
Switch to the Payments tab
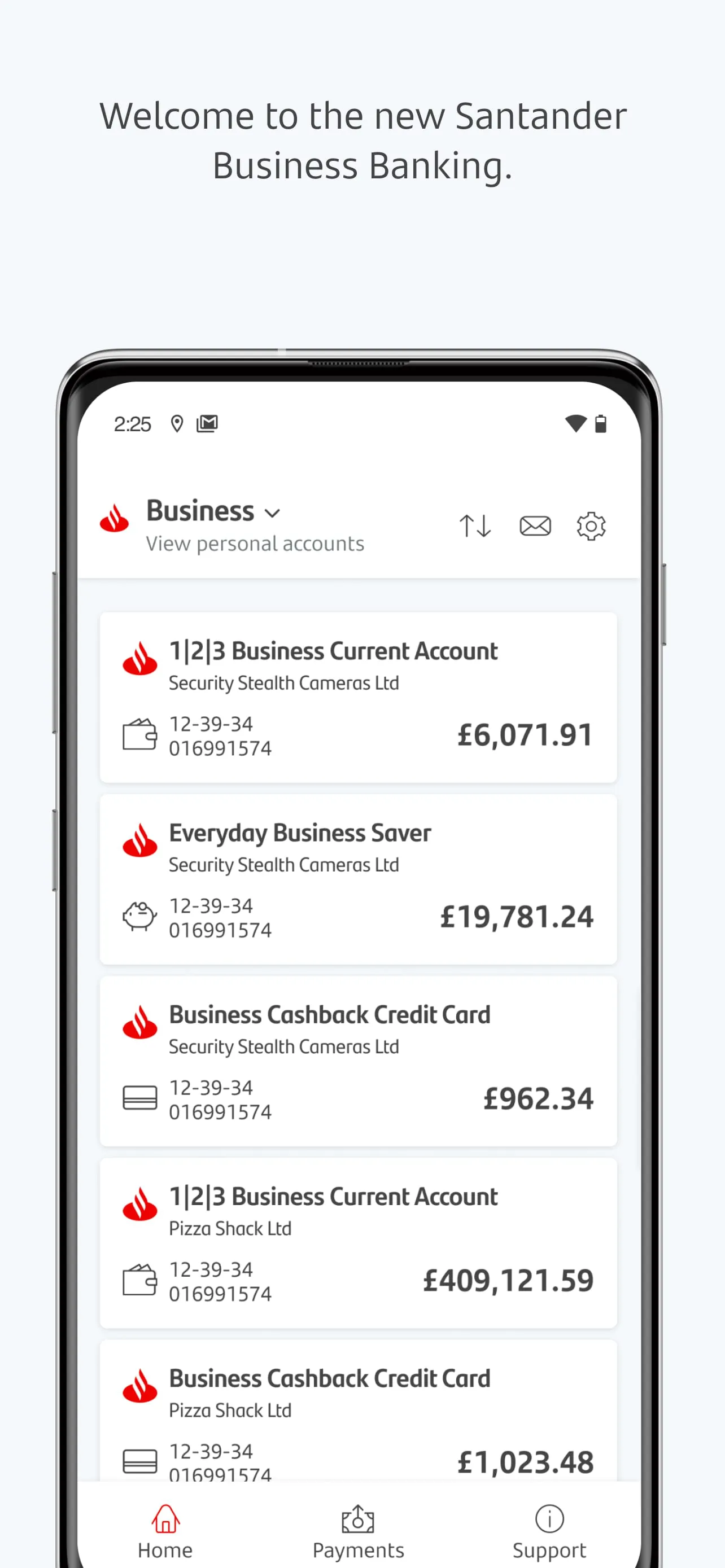tap(357, 1534)
